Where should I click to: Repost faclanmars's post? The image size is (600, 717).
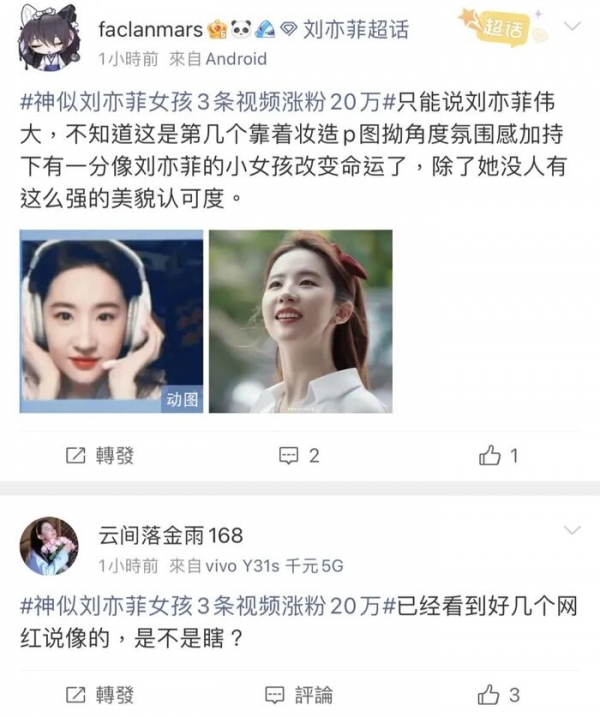coord(99,456)
